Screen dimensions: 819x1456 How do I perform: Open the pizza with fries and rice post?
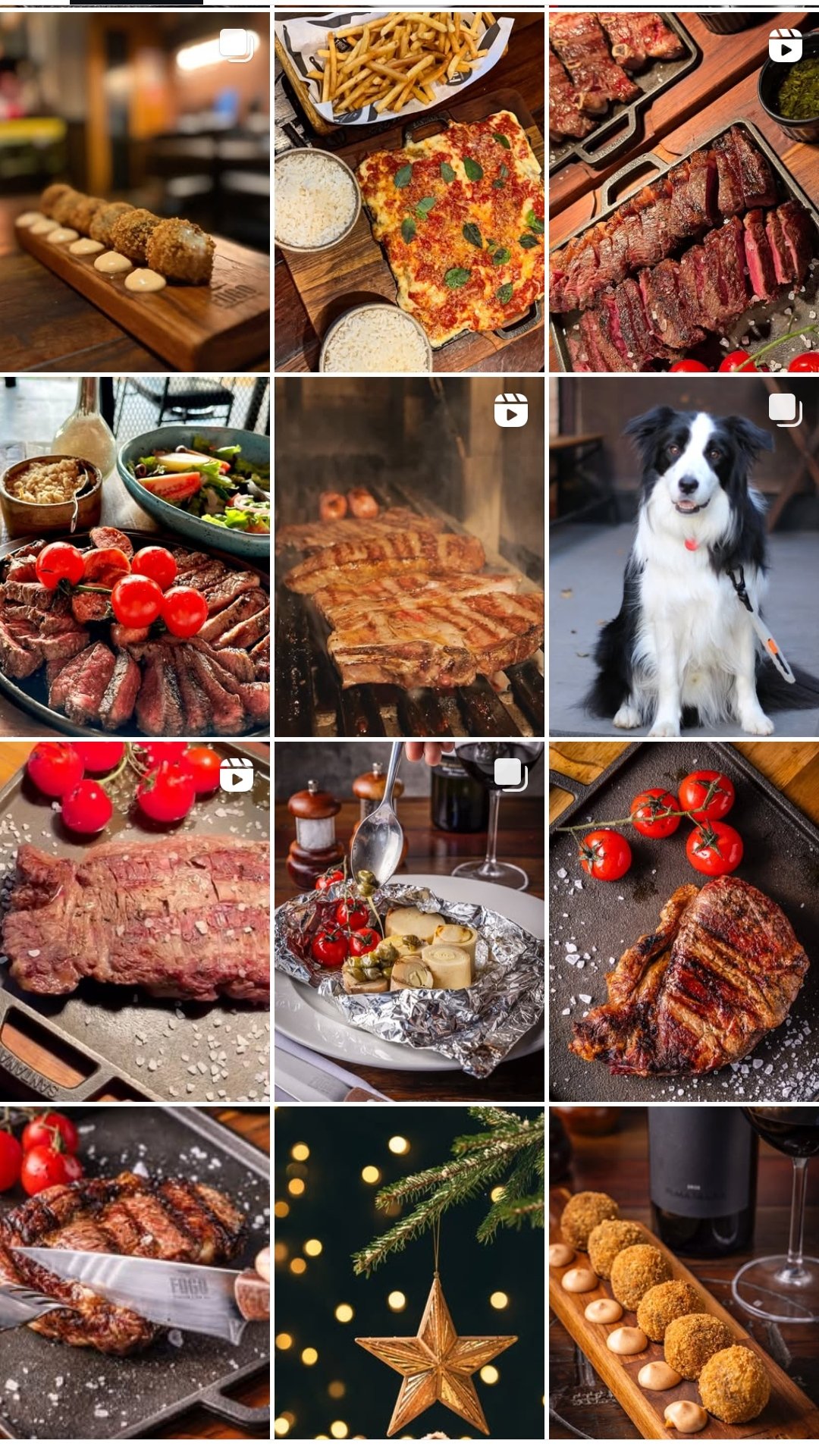409,191
